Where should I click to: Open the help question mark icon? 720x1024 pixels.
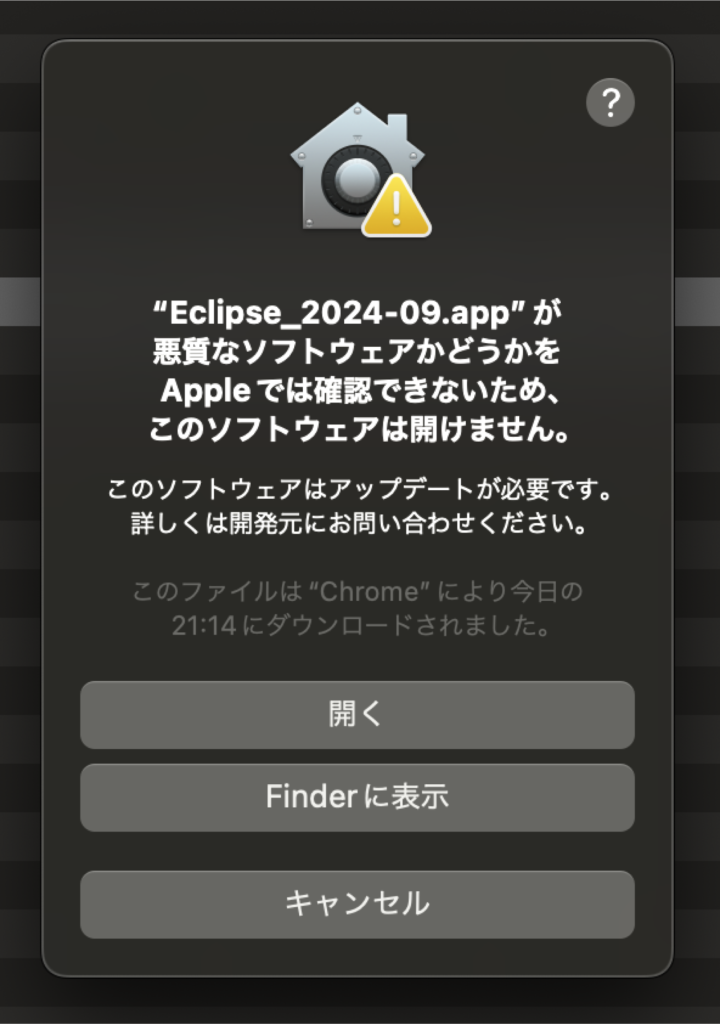tap(610, 103)
